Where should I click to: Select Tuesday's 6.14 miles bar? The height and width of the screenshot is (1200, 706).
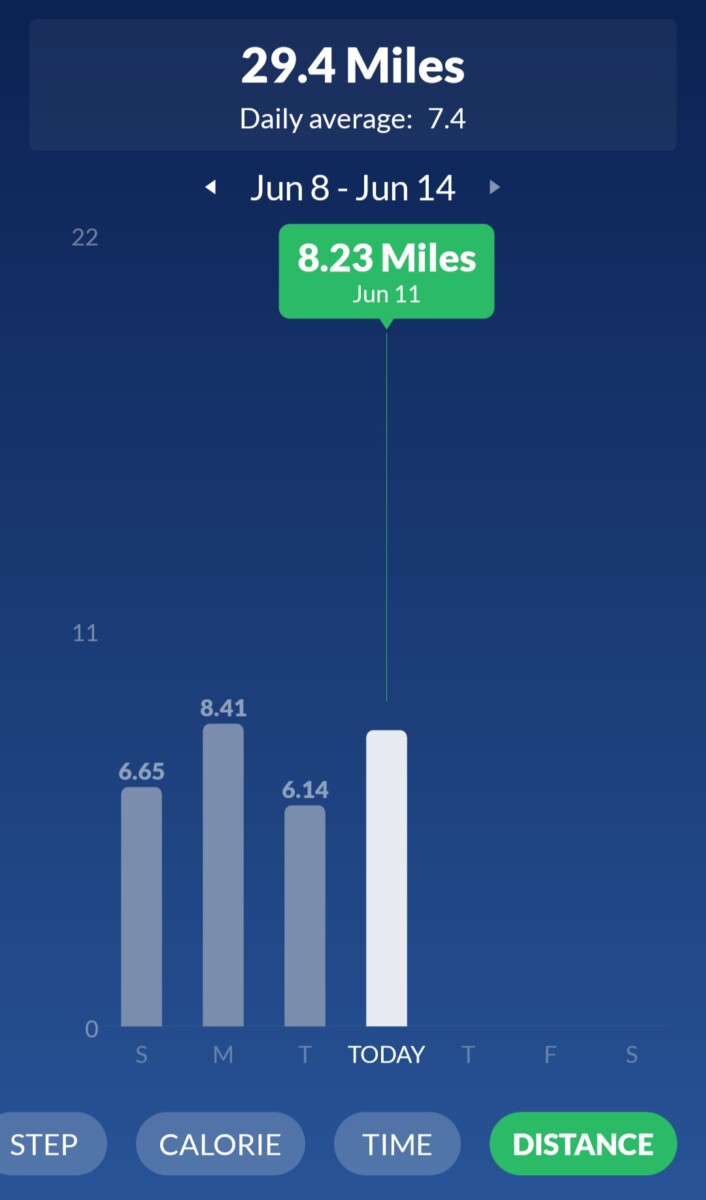[305, 915]
